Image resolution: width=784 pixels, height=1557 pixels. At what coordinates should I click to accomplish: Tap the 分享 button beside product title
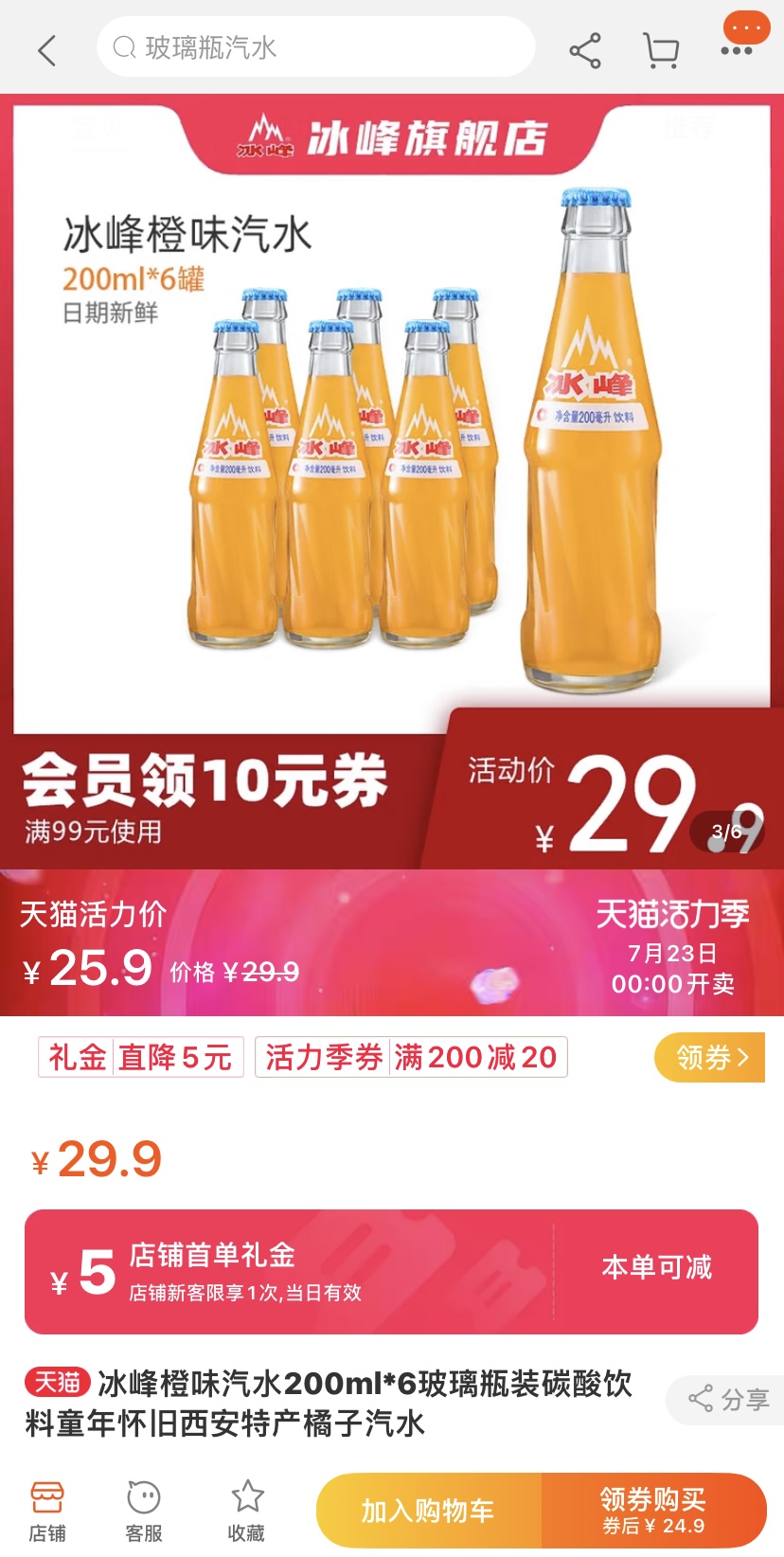(728, 1399)
